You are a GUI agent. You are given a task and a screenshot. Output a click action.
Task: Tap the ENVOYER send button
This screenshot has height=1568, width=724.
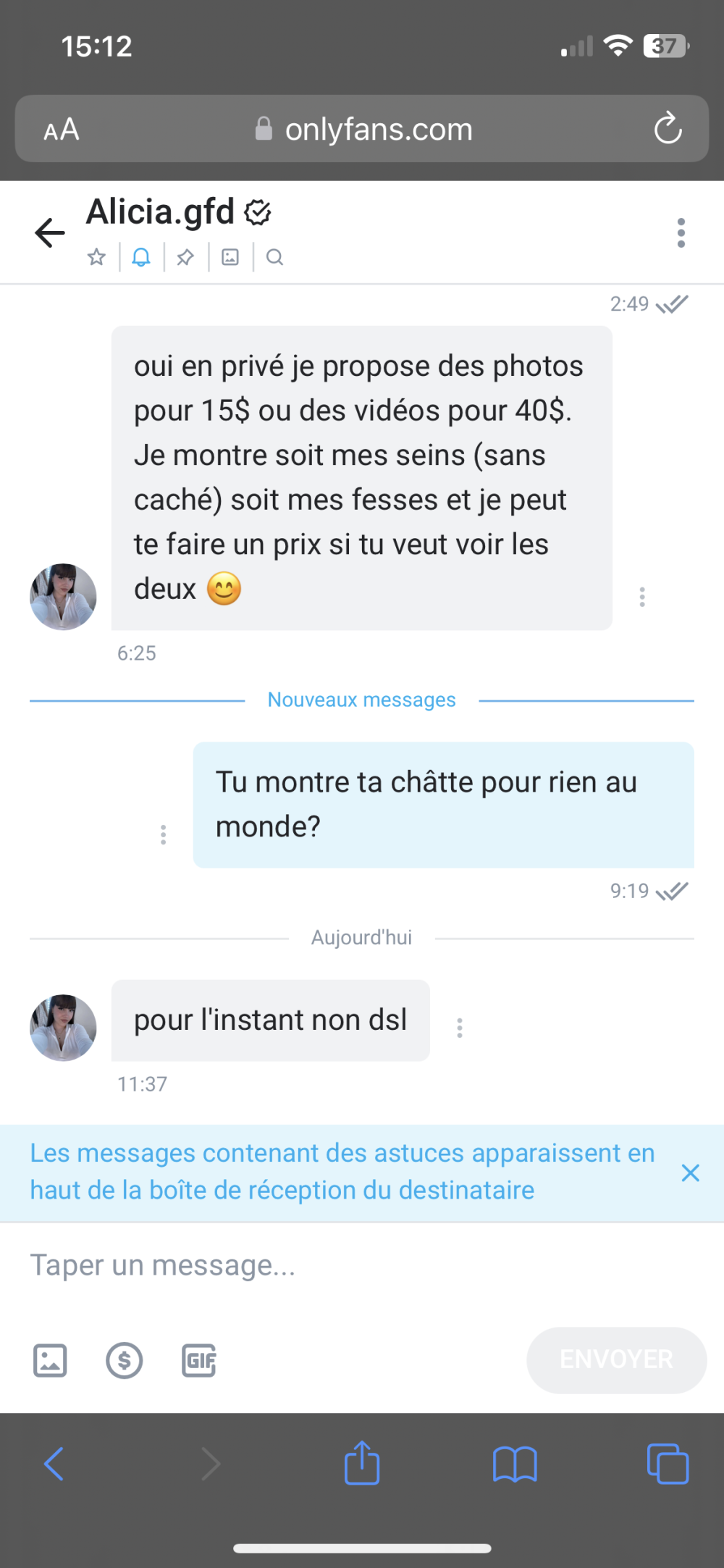(616, 1359)
